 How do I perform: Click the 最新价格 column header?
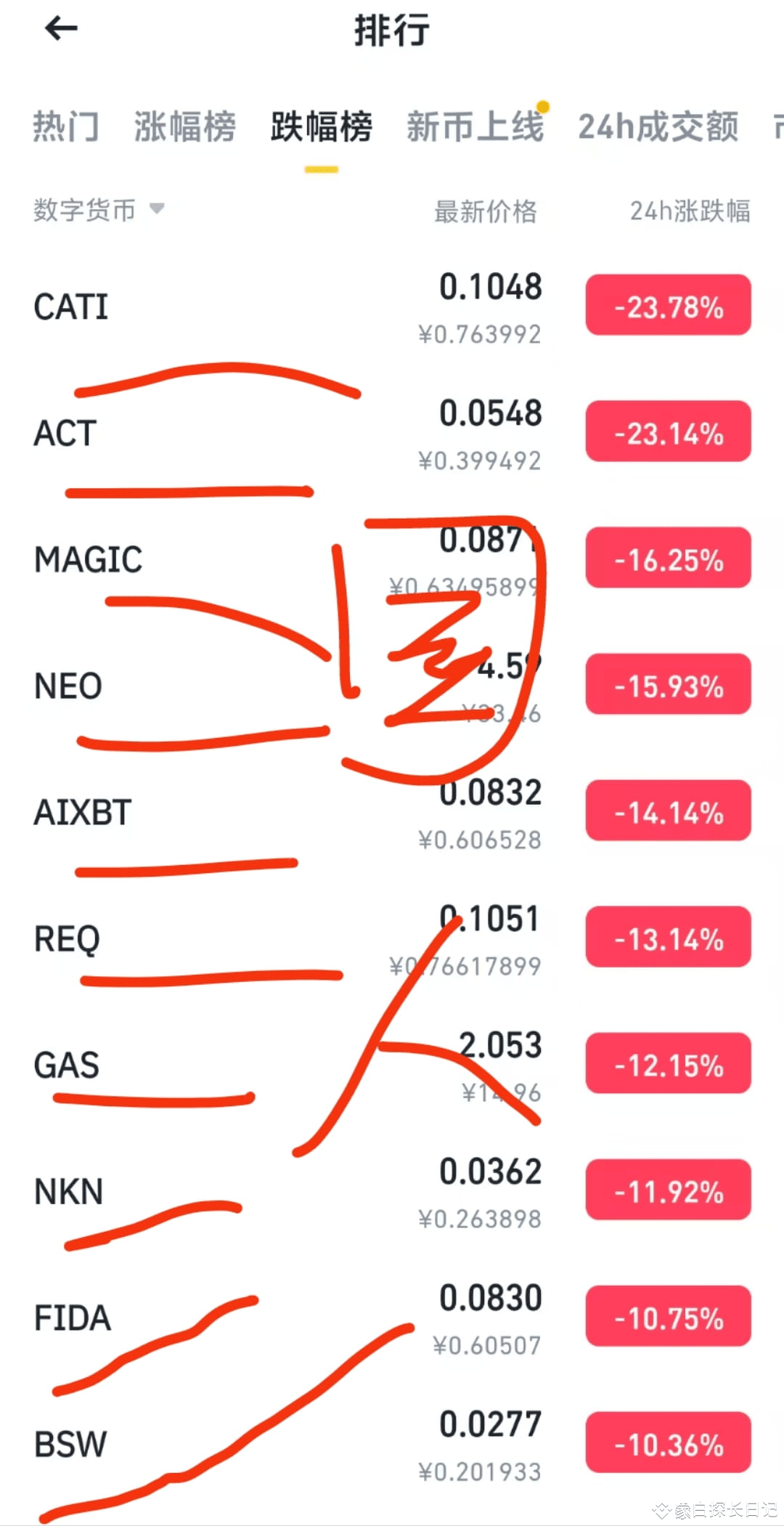coord(486,211)
